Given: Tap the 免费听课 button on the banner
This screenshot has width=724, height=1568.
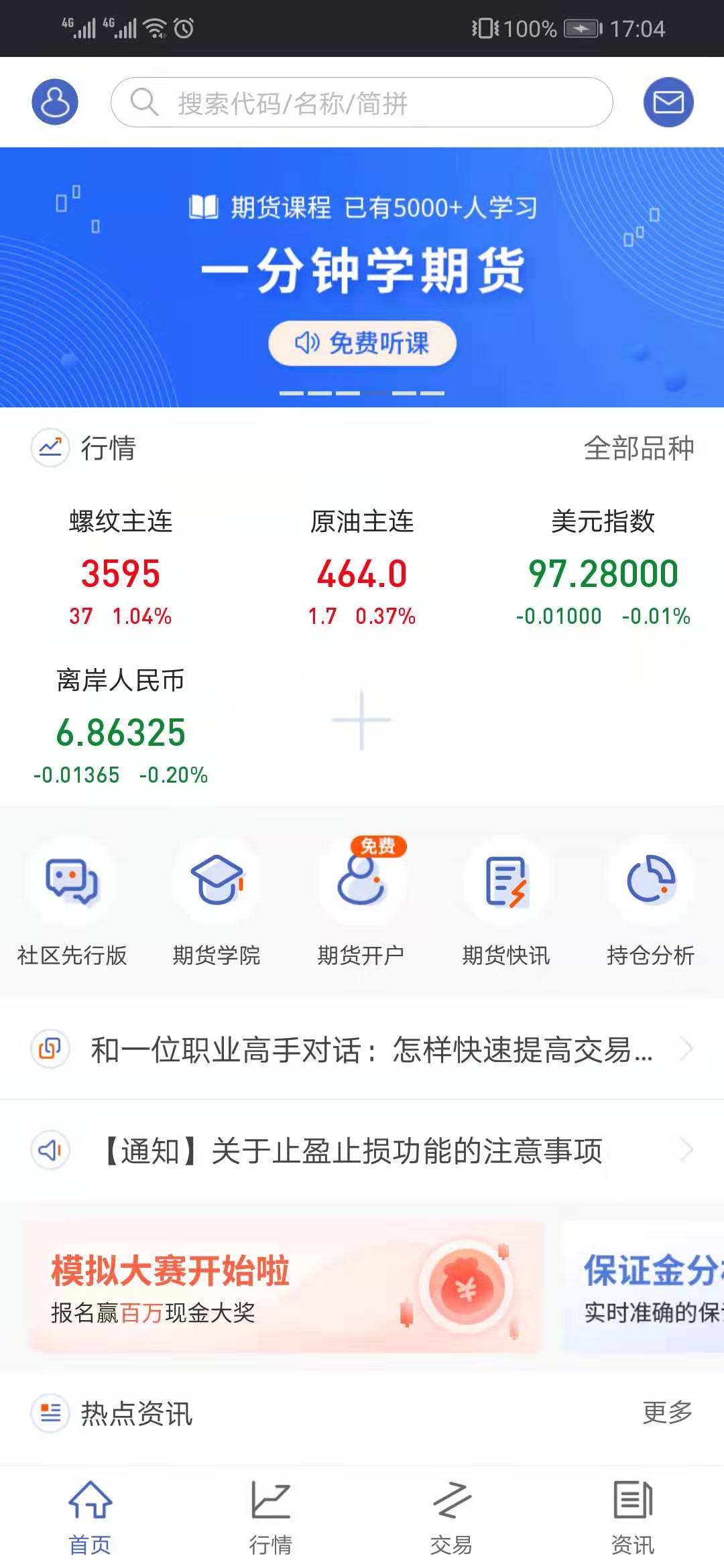Looking at the screenshot, I should point(362,344).
